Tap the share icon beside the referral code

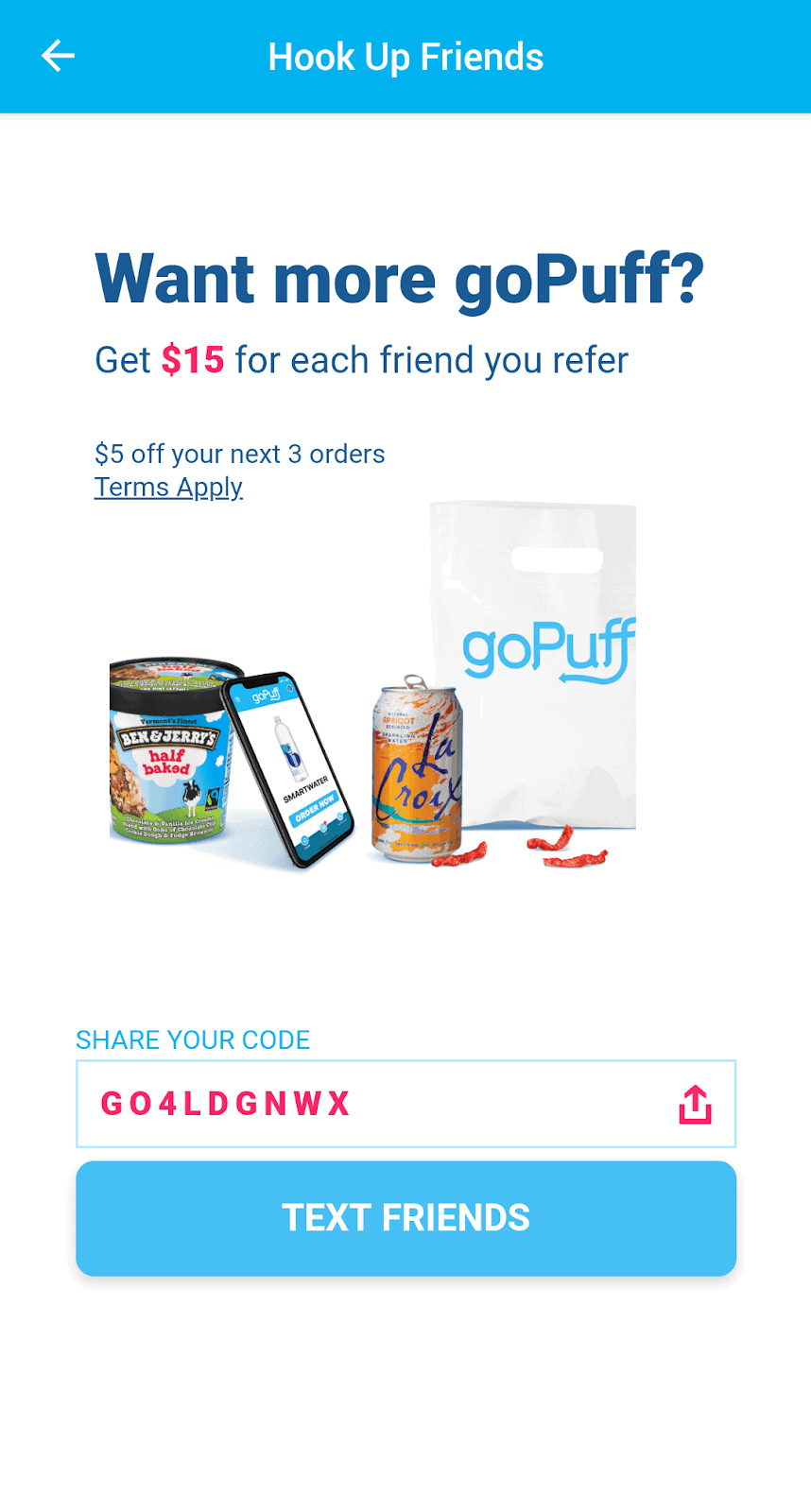[x=694, y=1103]
